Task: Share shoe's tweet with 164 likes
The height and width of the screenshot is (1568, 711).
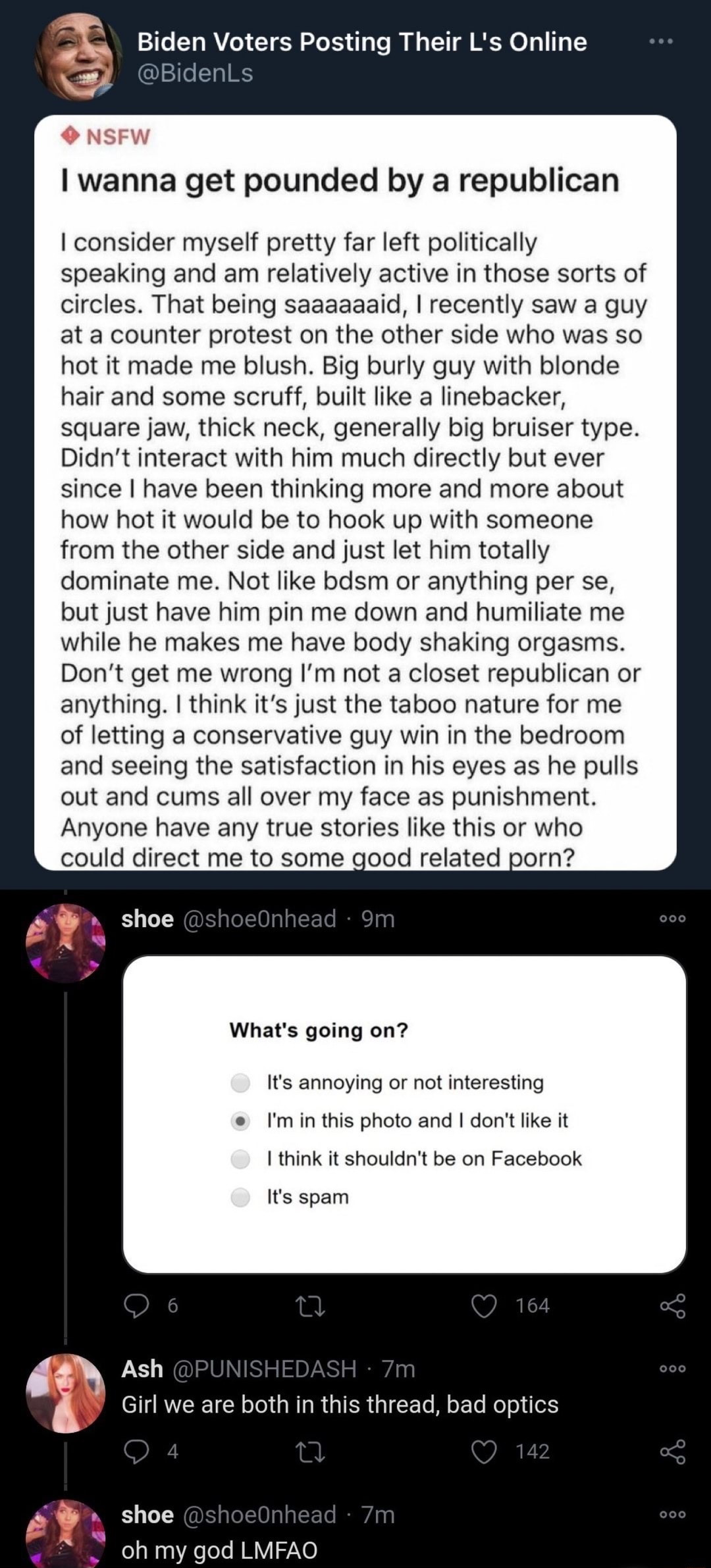Action: coord(673,1305)
